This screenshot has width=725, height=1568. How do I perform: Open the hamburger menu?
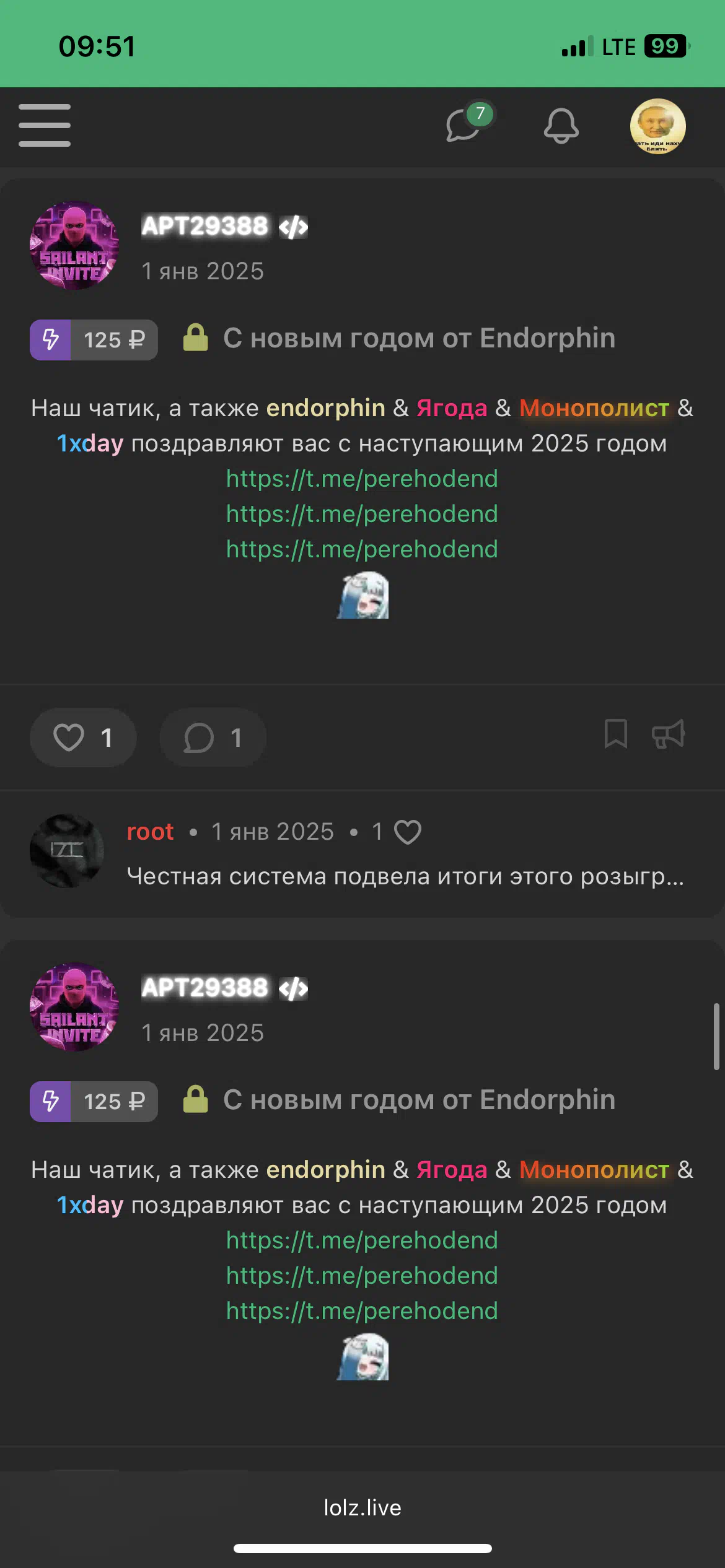[x=45, y=126]
